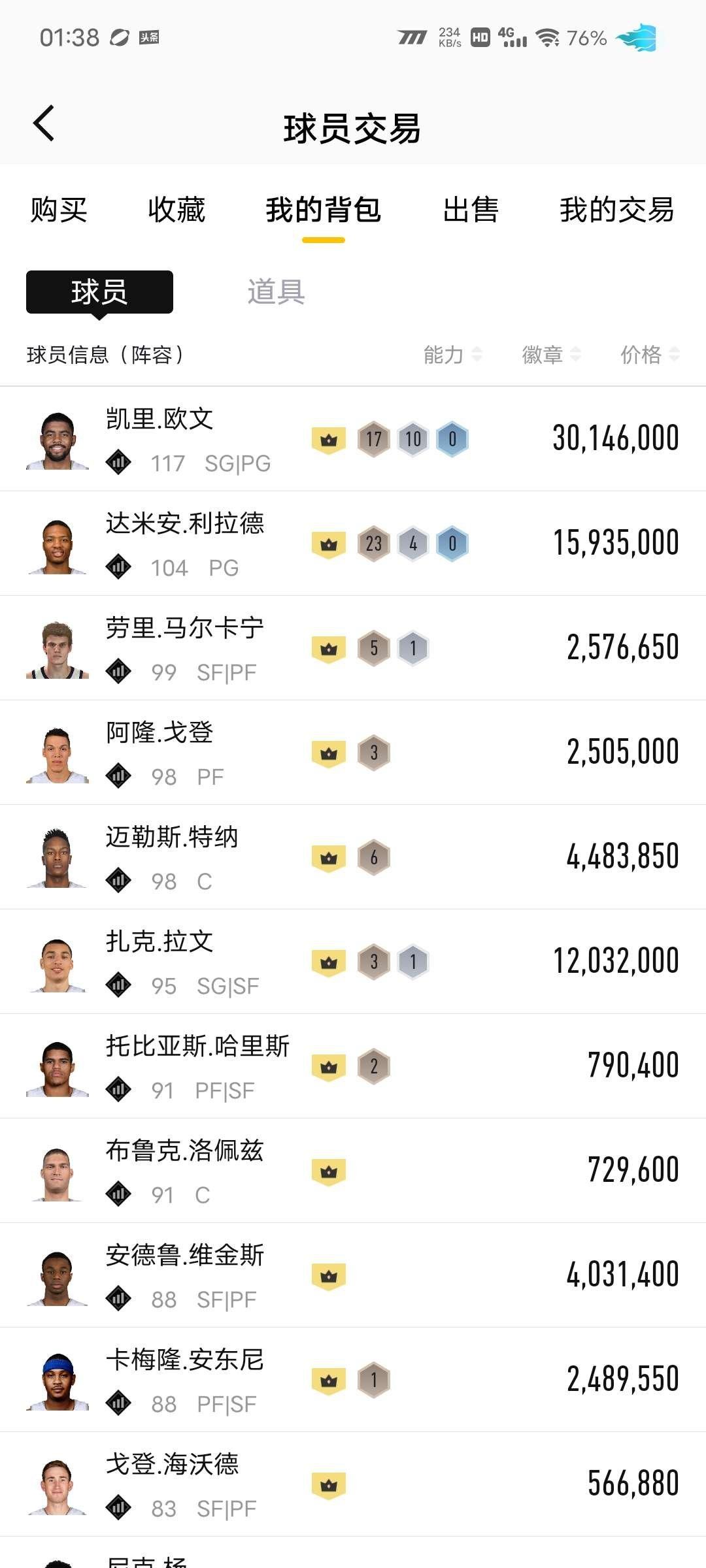Sort the list by 徽章
Screen dimensions: 706x1568
pos(550,355)
